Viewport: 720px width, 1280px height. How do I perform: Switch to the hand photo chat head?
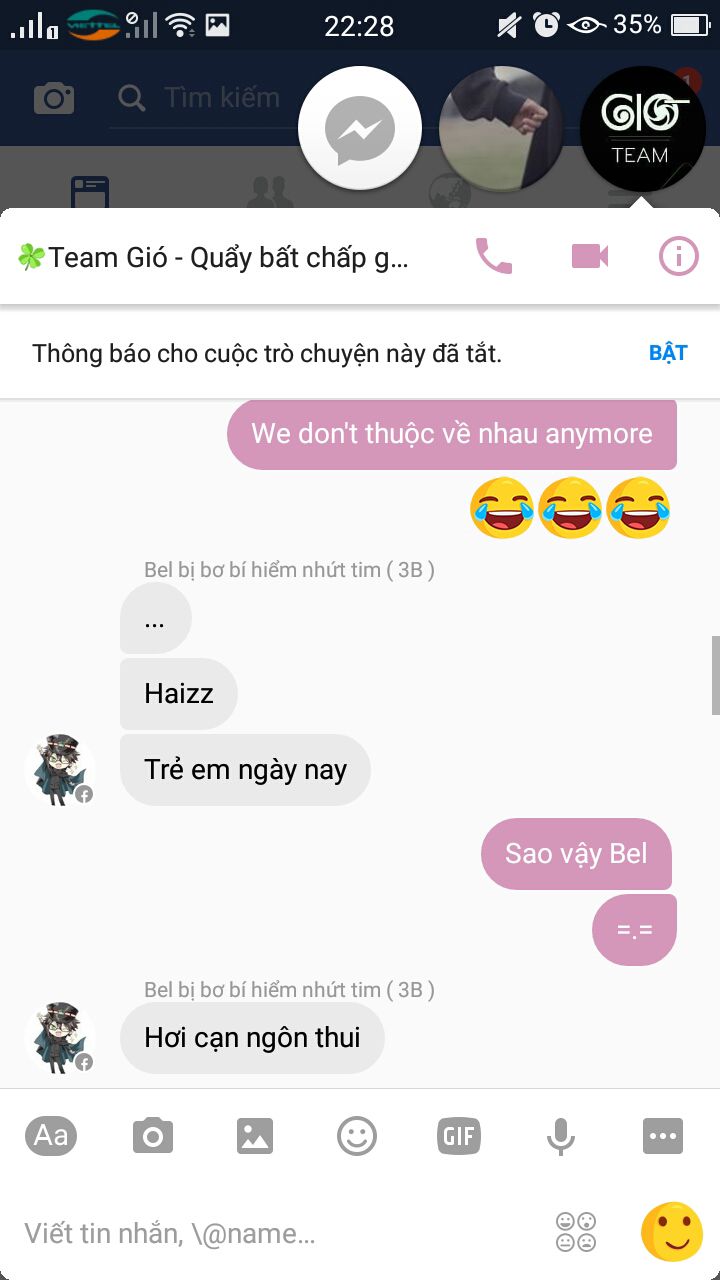(501, 129)
